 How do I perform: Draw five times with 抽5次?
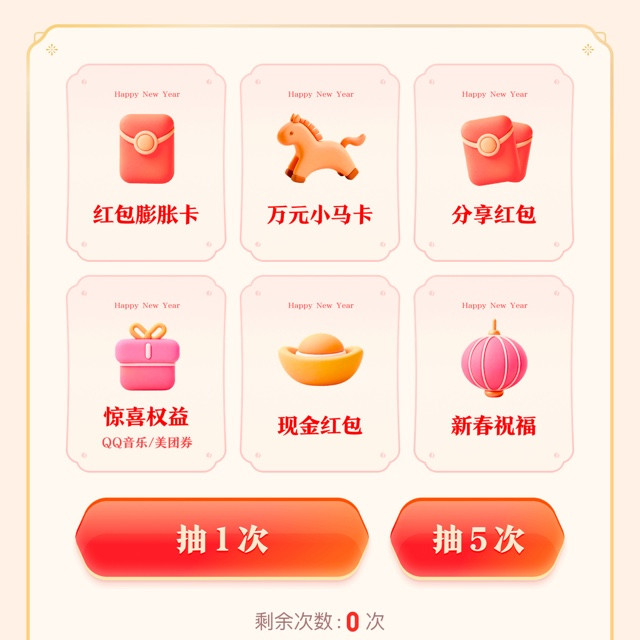pos(477,538)
